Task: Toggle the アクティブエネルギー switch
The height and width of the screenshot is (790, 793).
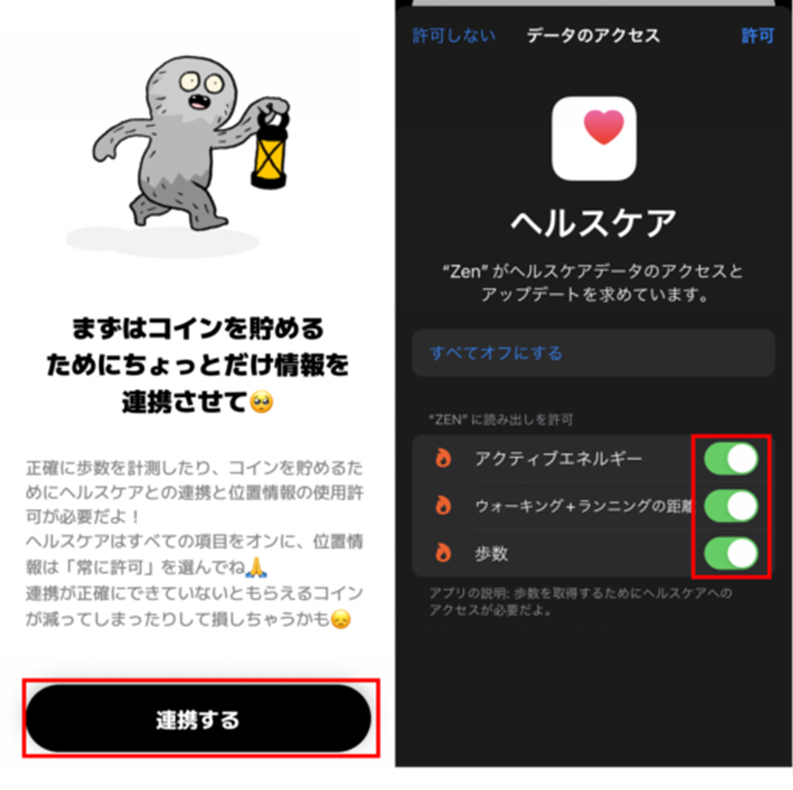Action: (731, 459)
